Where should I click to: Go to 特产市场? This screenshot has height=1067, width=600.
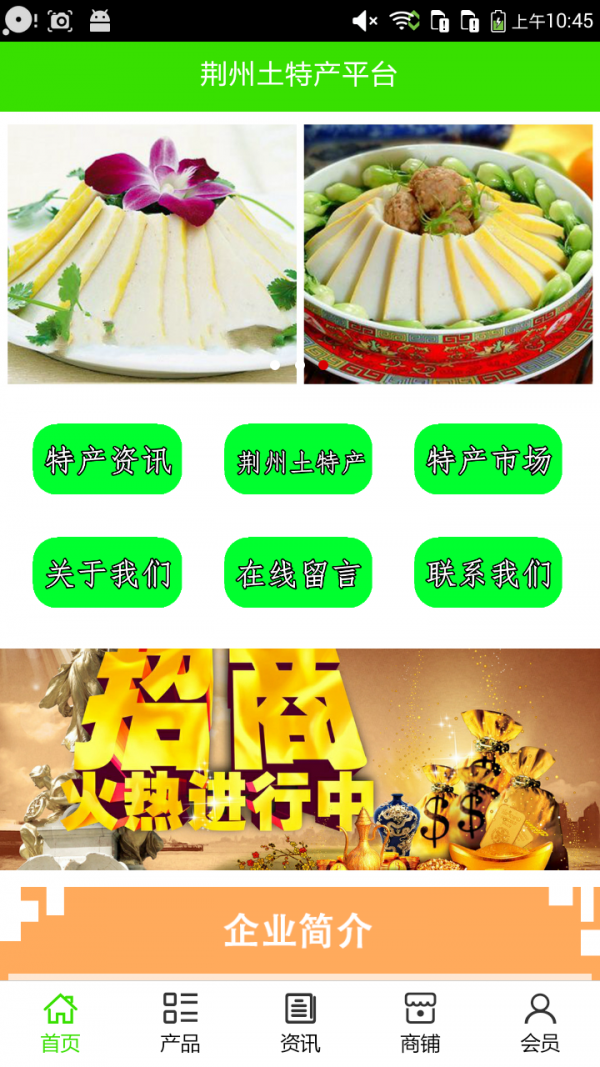pos(488,459)
